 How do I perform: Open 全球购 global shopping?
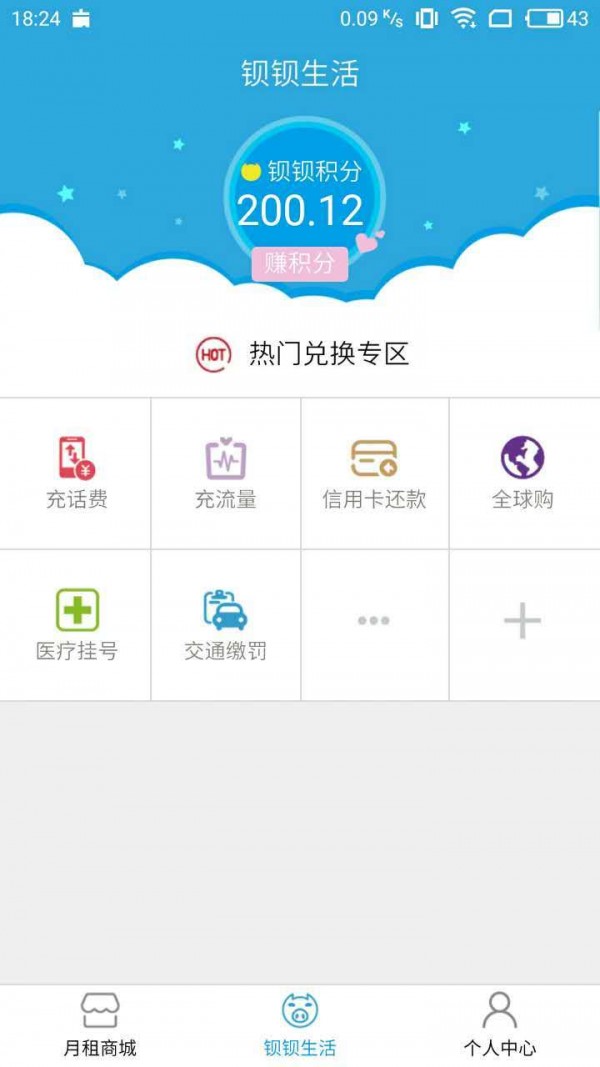coord(523,473)
